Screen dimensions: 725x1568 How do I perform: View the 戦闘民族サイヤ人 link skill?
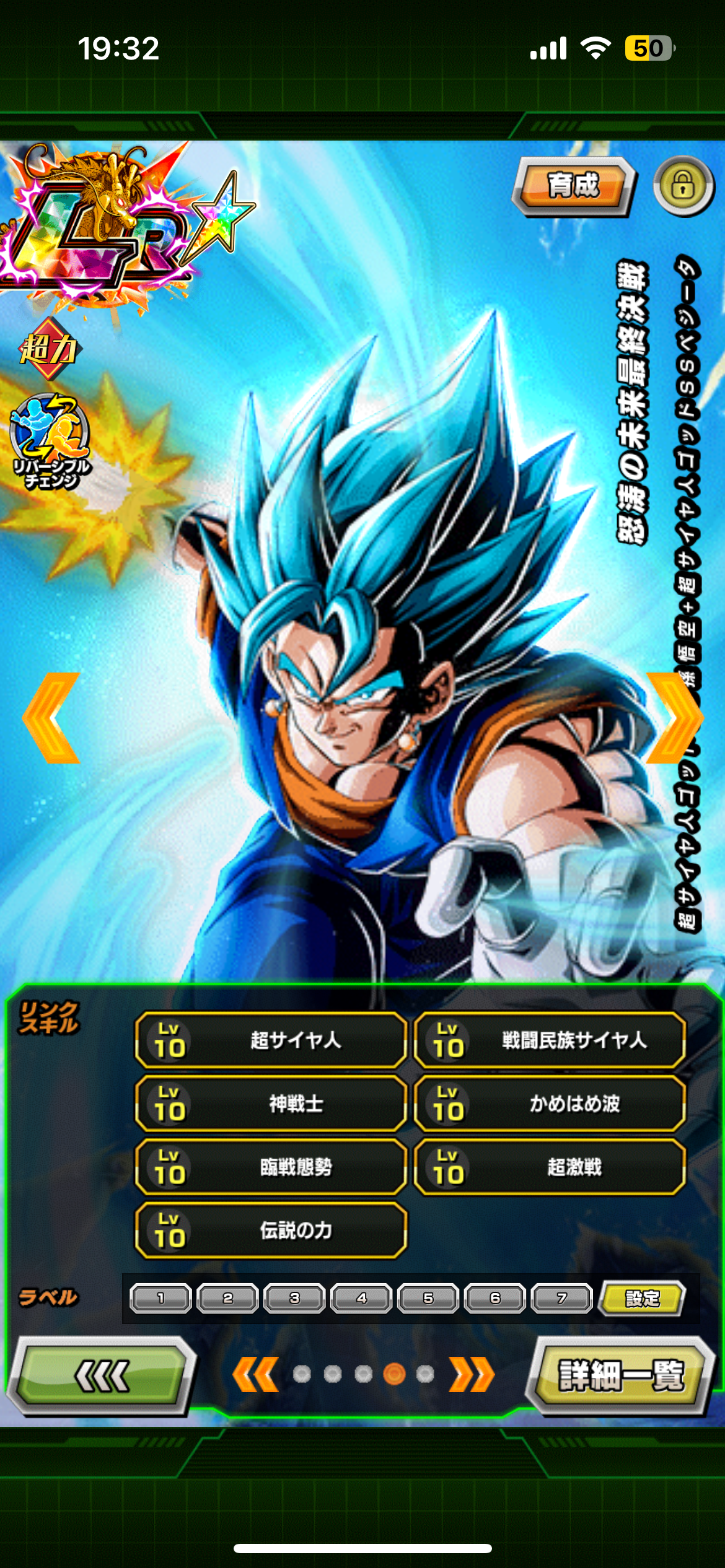click(550, 1040)
